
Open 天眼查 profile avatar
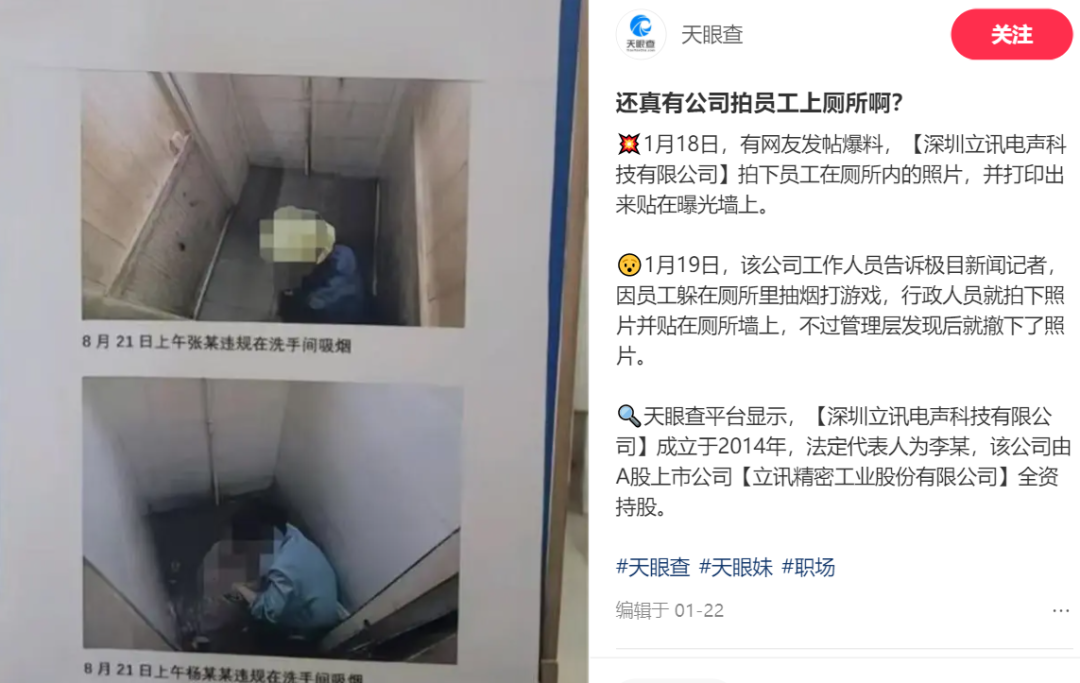641,35
